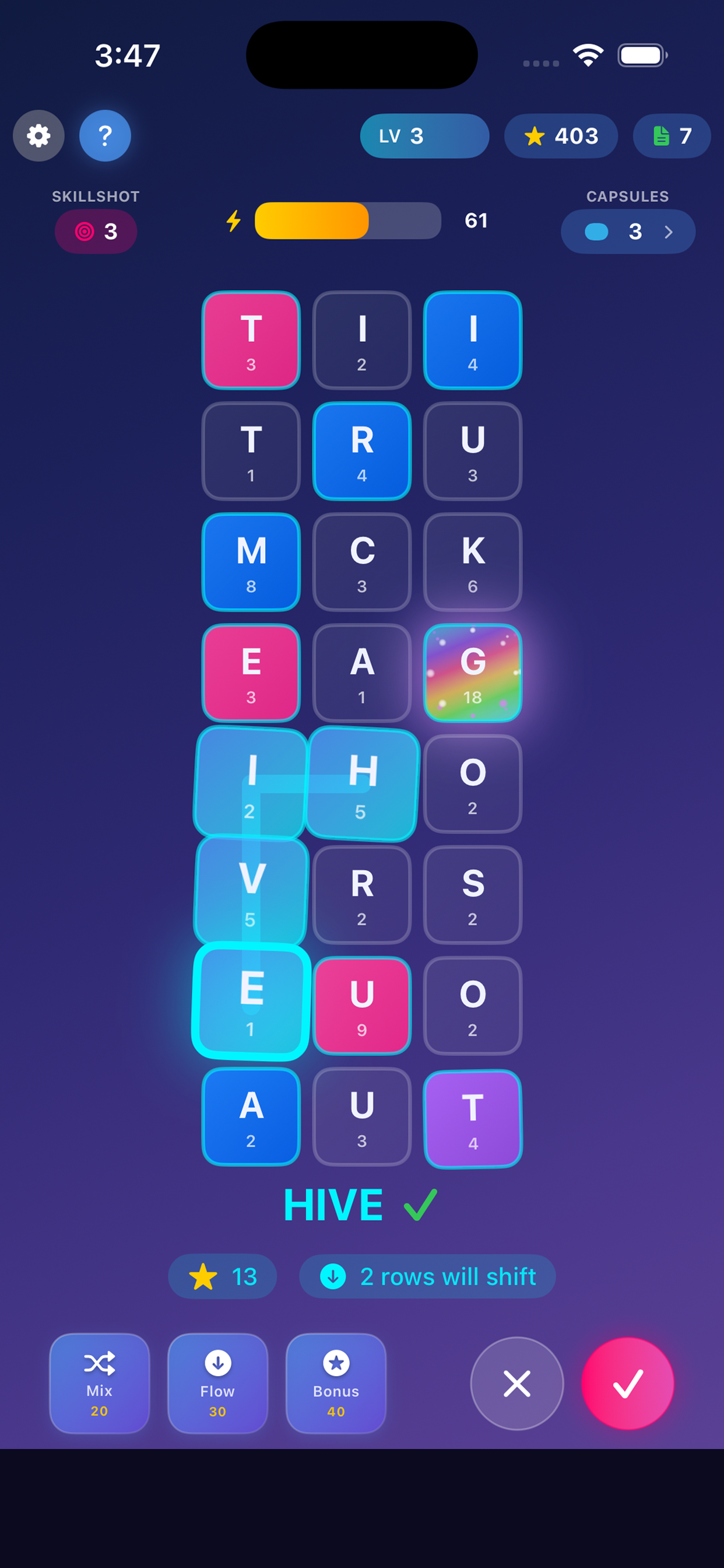Activate the Flow power-up
The width and height of the screenshot is (724, 1568).
pyautogui.click(x=217, y=1383)
